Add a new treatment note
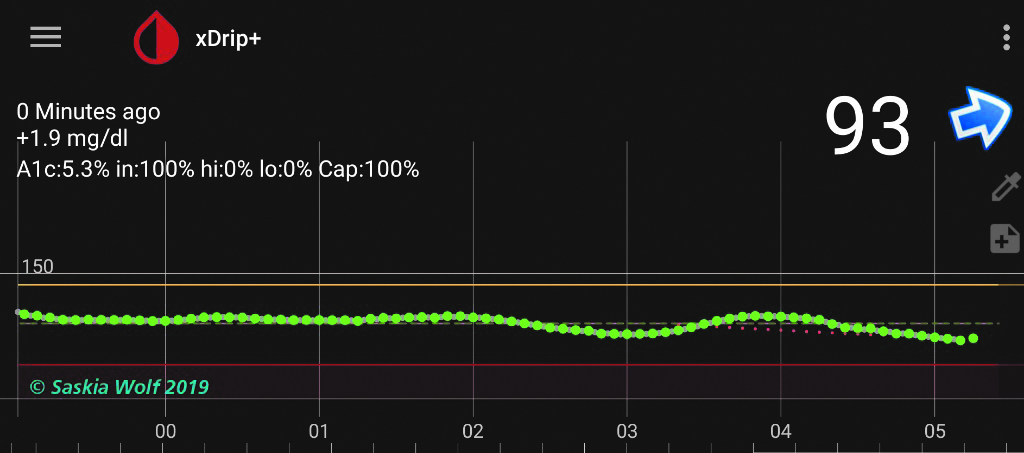This screenshot has width=1024, height=453. tap(1004, 239)
